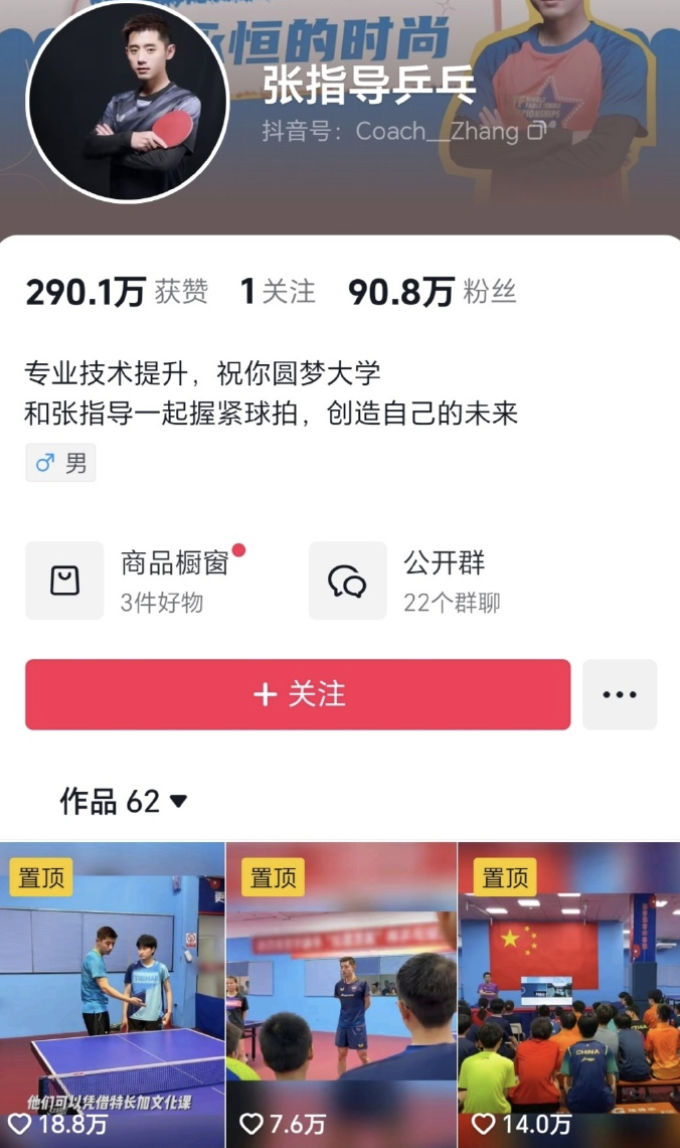The image size is (680, 1148).
Task: Open the profile avatar photo
Action: point(128,103)
